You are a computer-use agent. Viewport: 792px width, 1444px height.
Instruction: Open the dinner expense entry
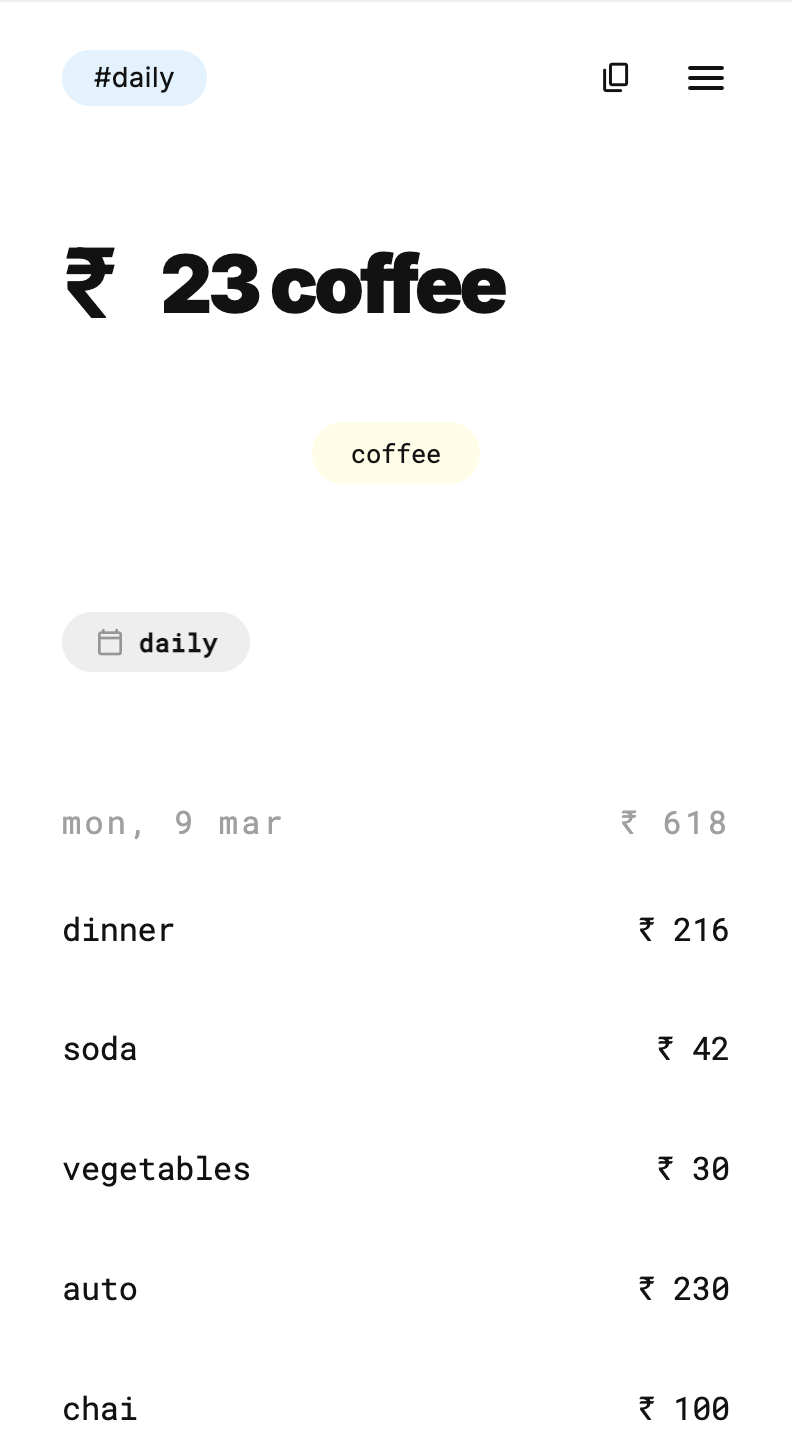(395, 930)
